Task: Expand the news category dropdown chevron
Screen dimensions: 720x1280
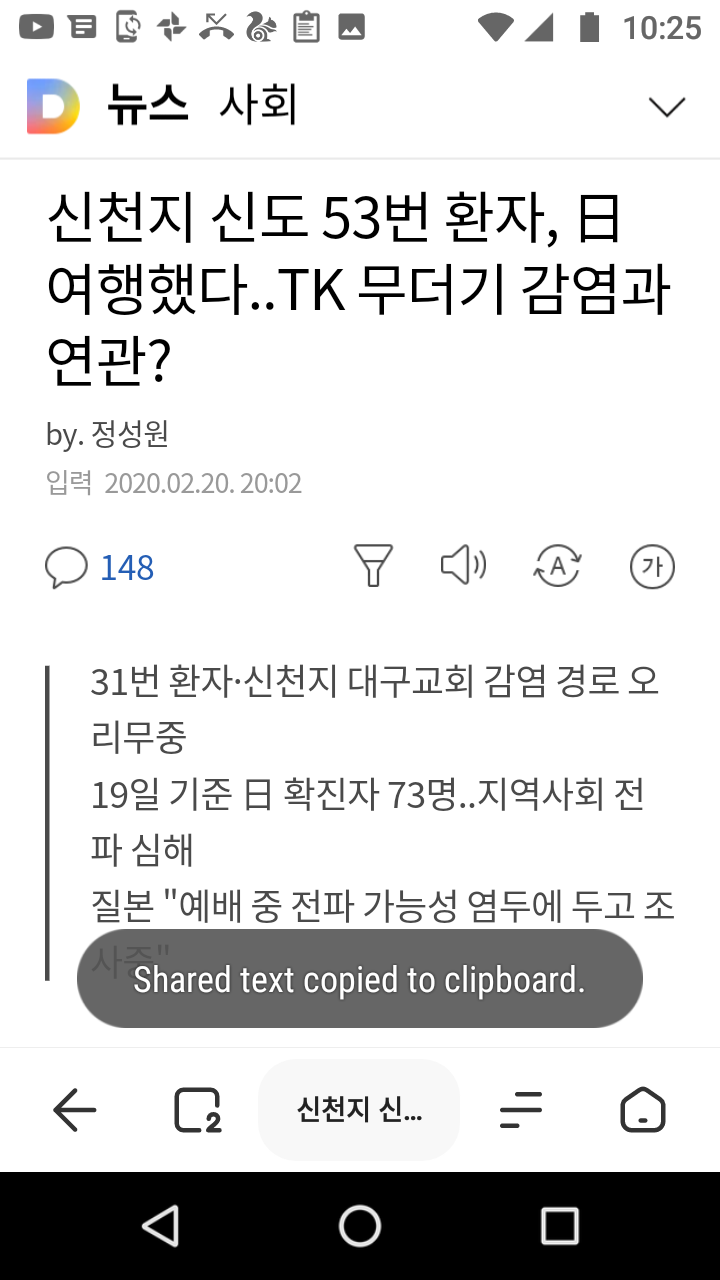Action: point(666,107)
